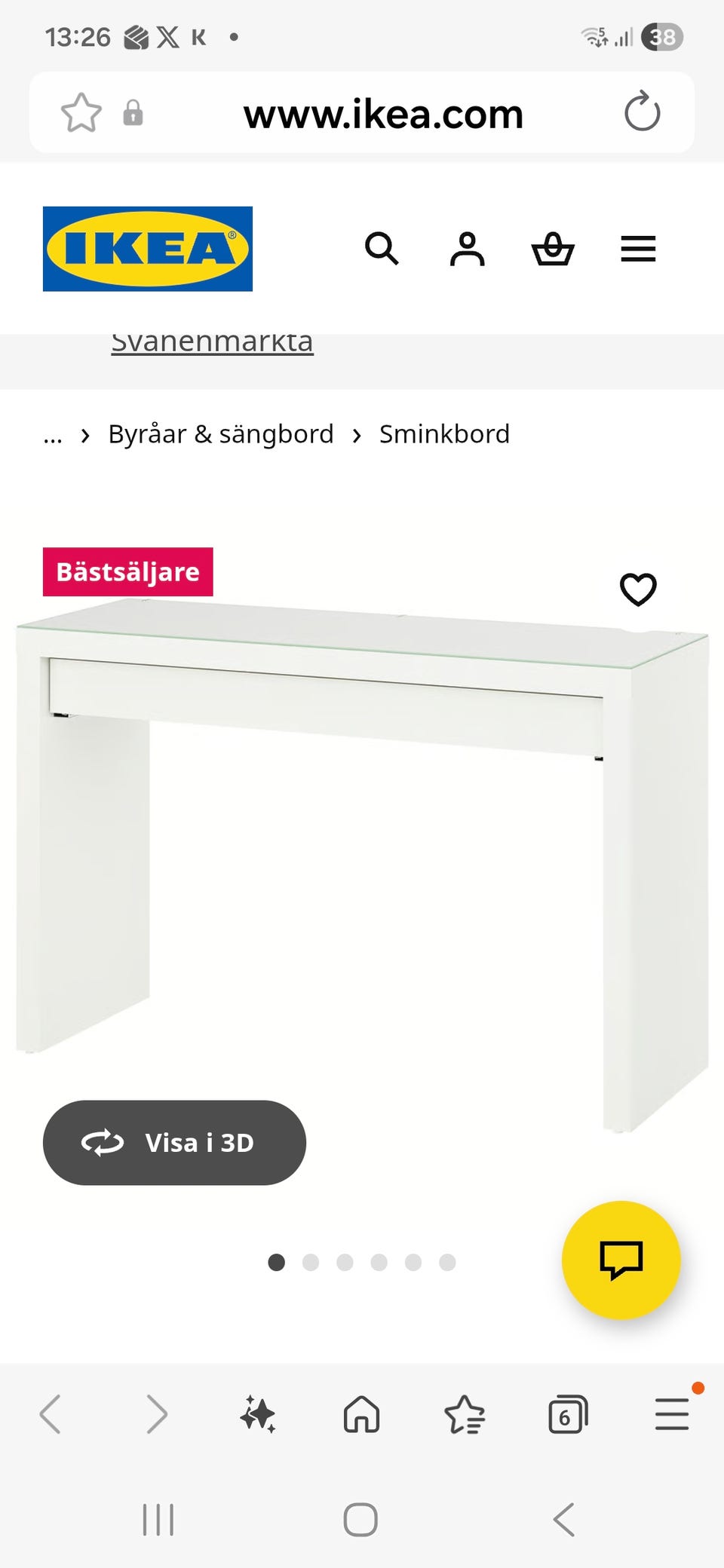Screen dimensions: 724x1568
Task: Expand the truncated breadcrumb ellipsis
Action: point(52,433)
